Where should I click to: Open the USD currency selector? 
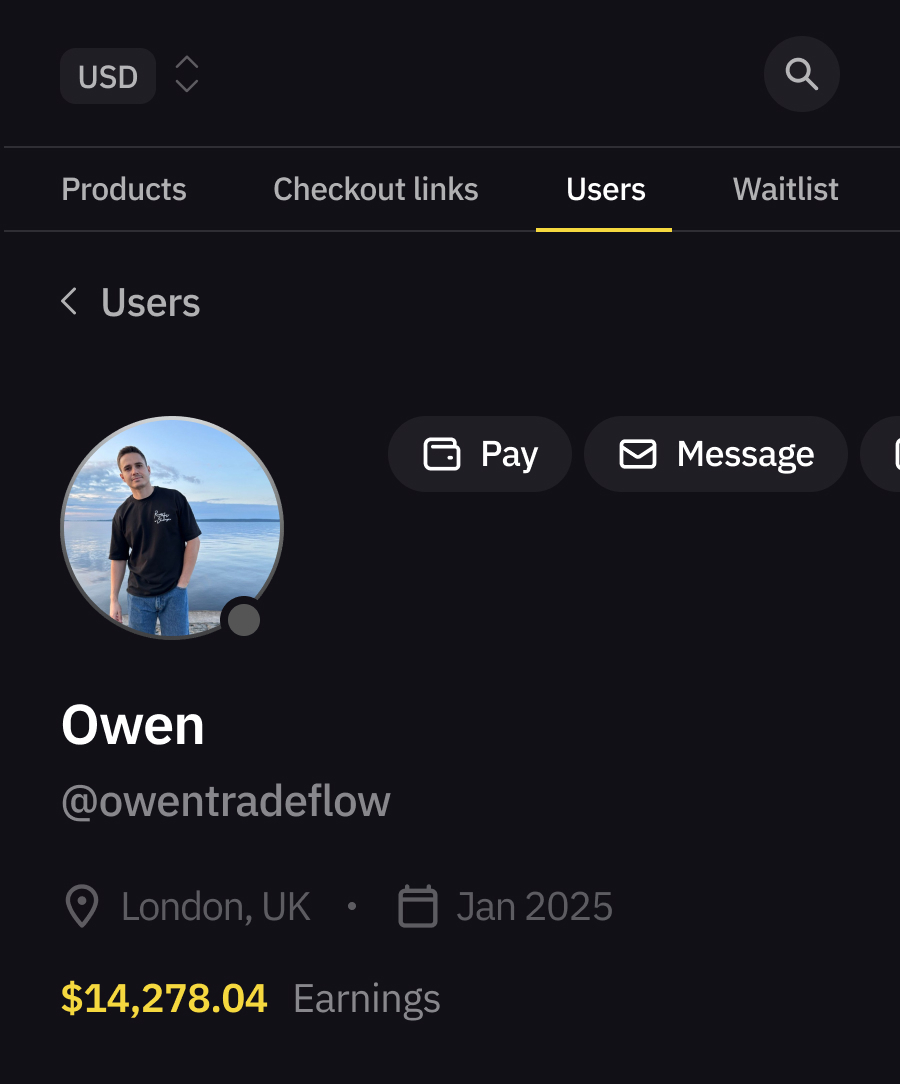point(130,76)
